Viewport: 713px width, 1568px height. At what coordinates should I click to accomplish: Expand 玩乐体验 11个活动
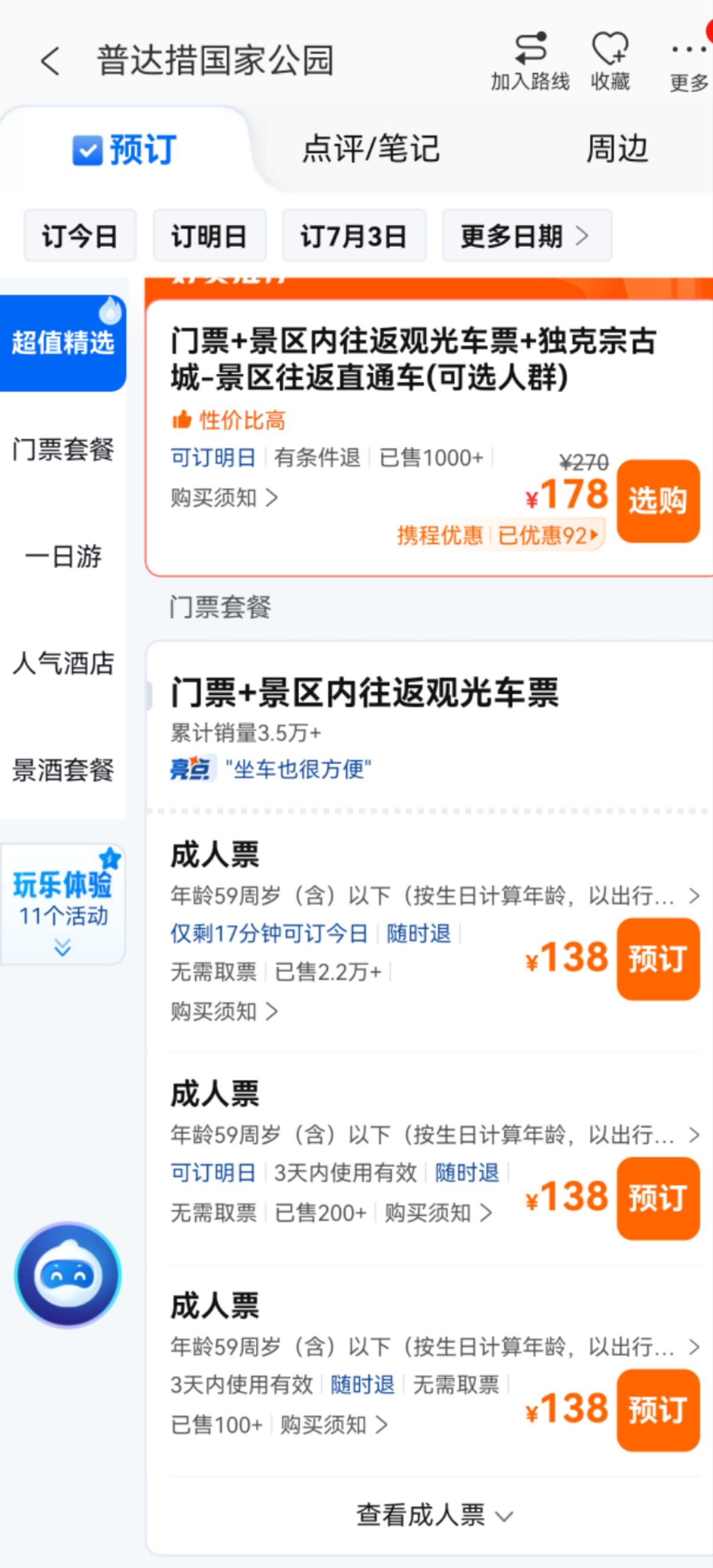63,904
